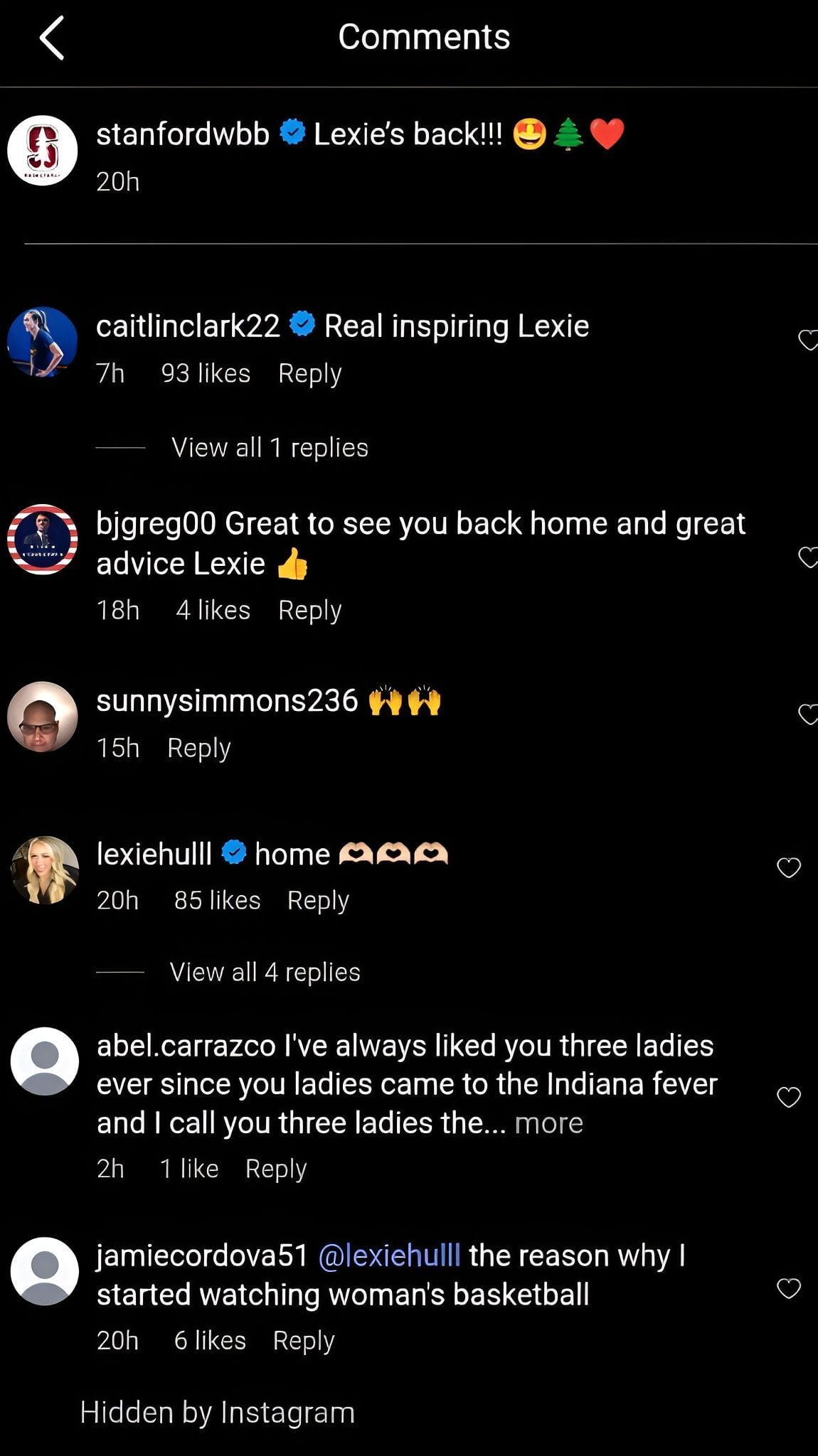Open stanfordwbb's profile picture

click(43, 150)
